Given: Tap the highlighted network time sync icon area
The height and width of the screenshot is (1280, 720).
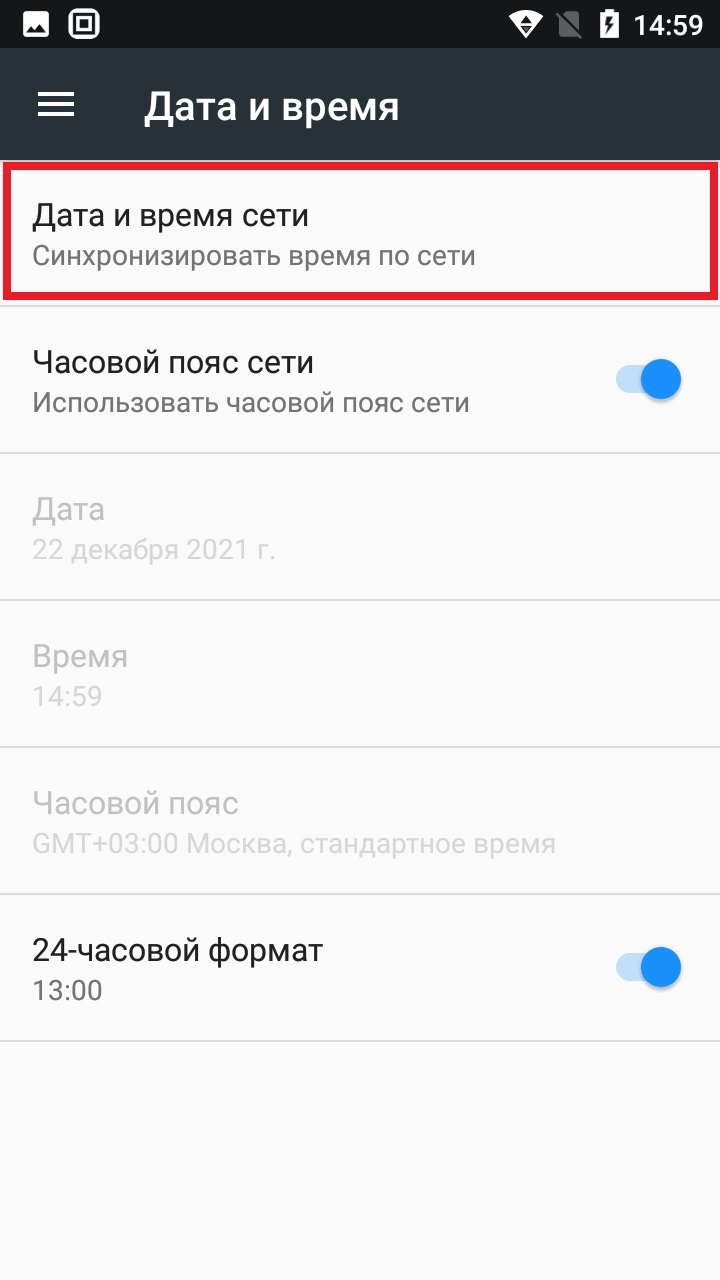Looking at the screenshot, I should point(360,230).
